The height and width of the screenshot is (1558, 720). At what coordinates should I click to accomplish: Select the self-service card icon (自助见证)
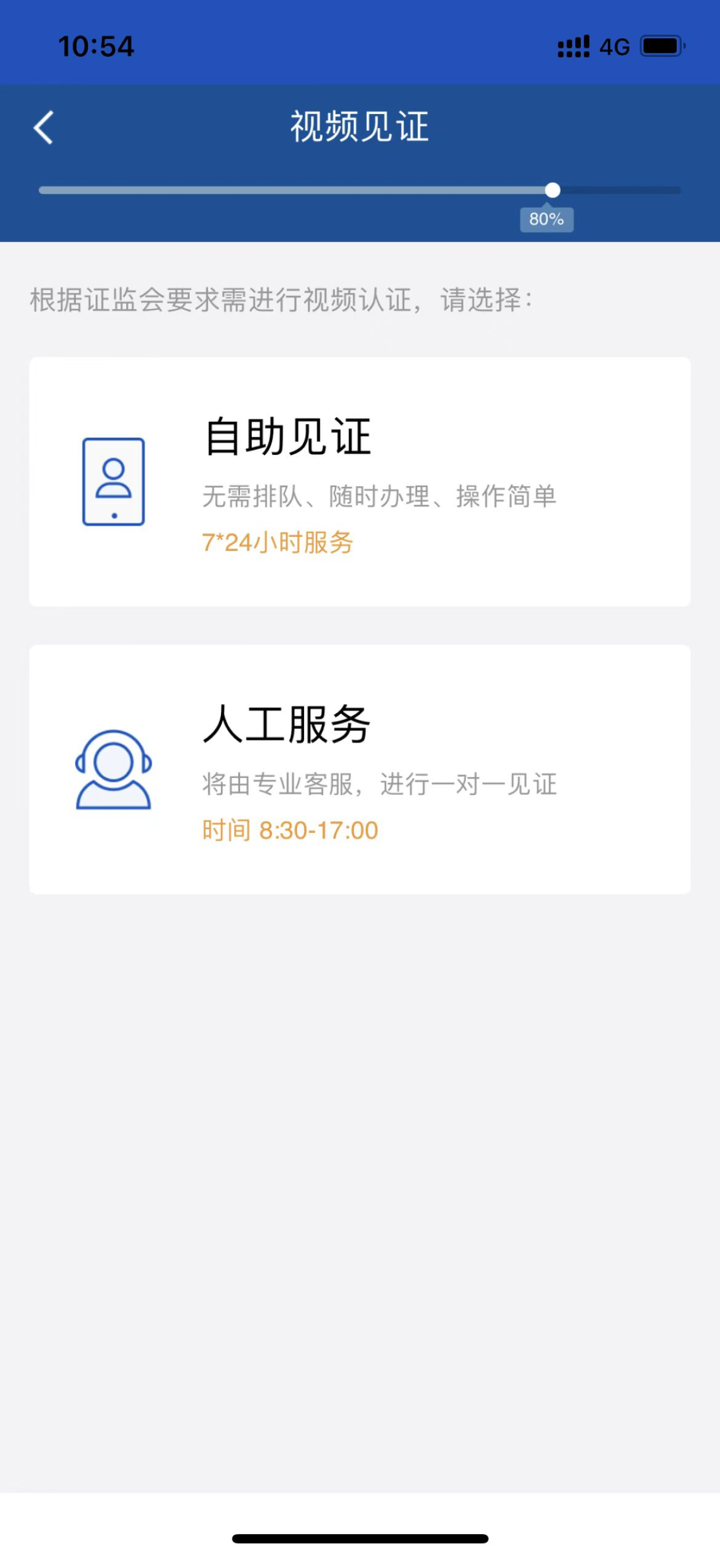tap(113, 482)
